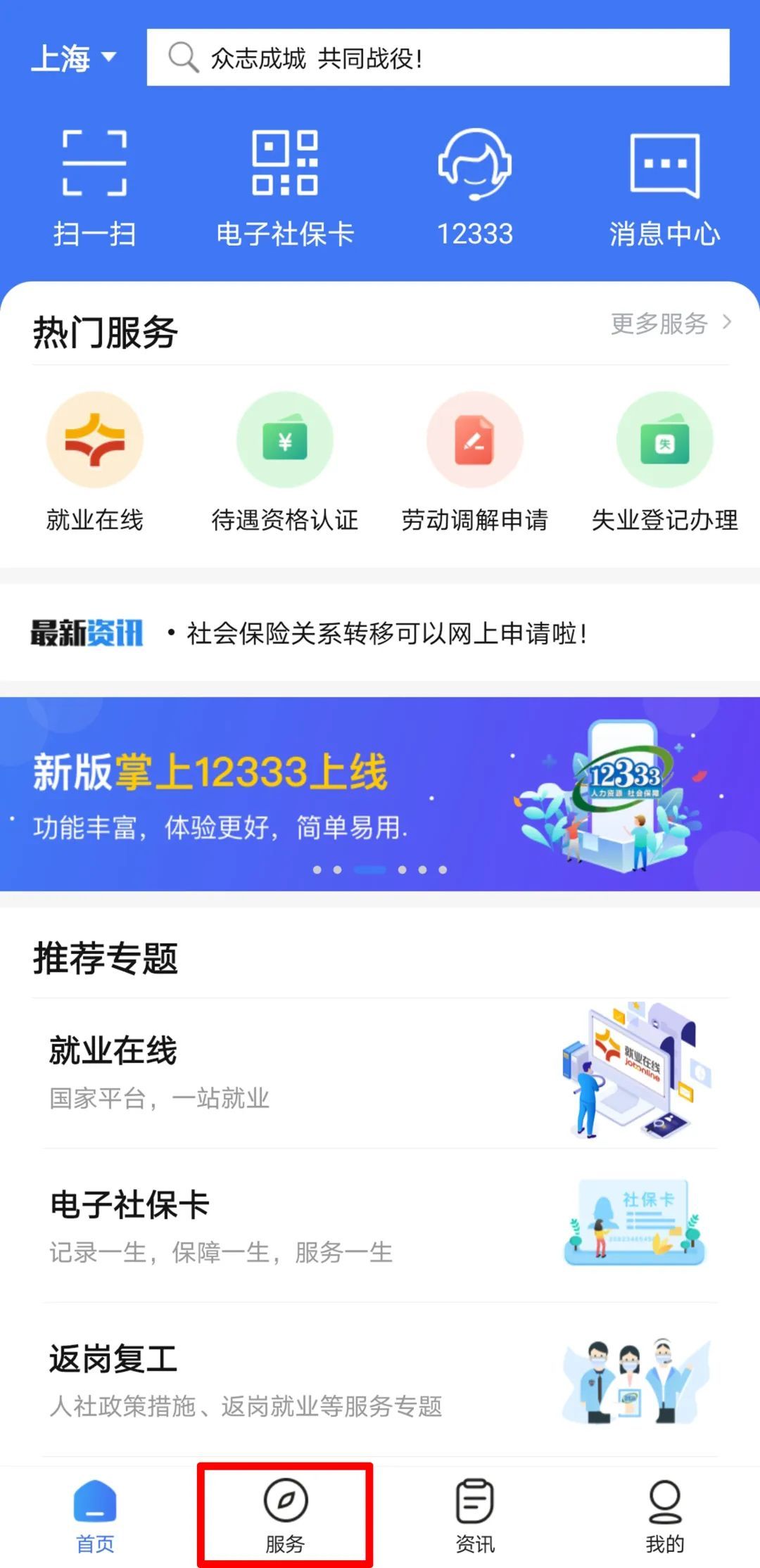The width and height of the screenshot is (760, 1568).
Task: Open the 就业在线 recommended topic
Action: [x=380, y=1072]
